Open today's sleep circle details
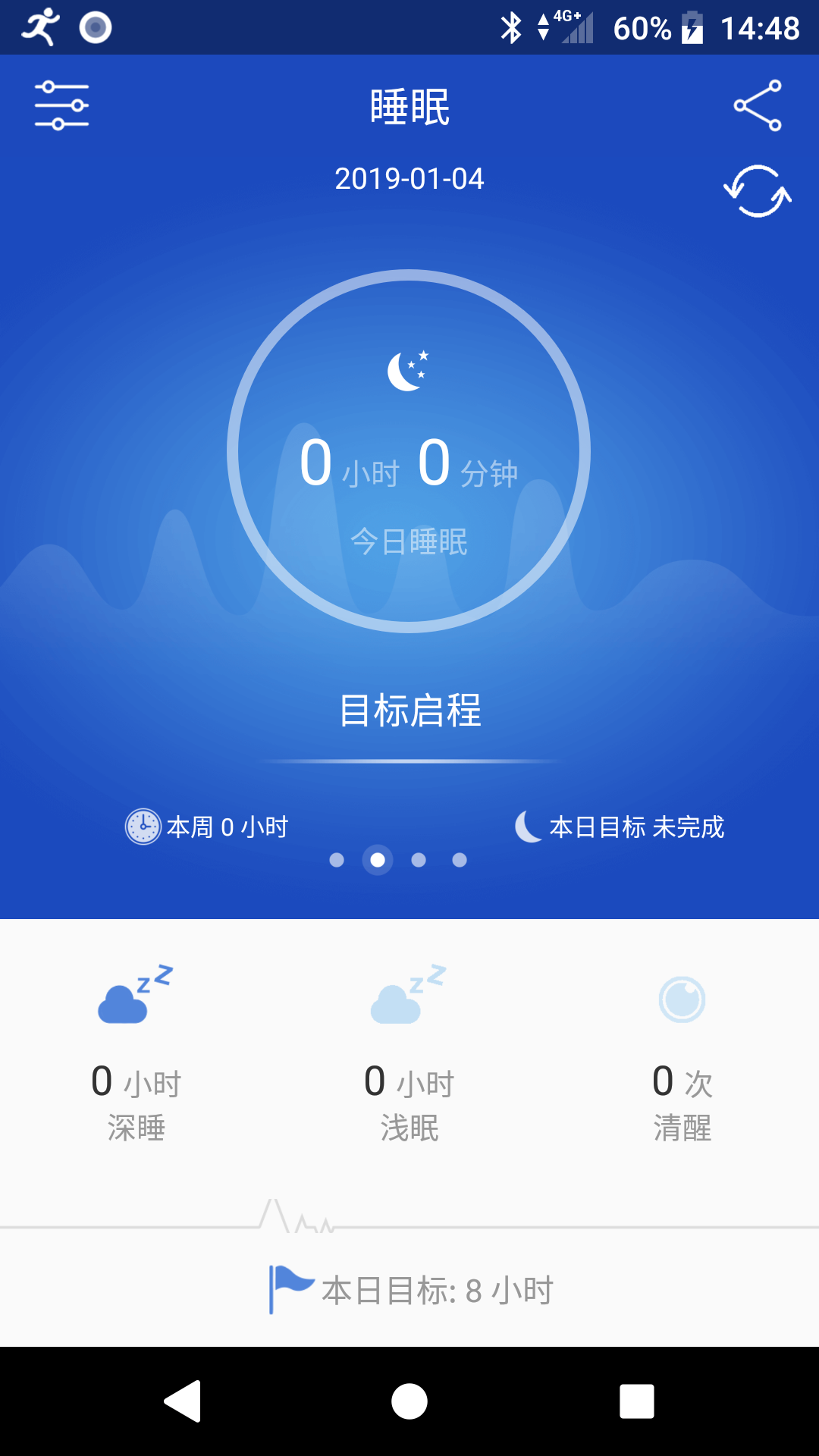This screenshot has width=819, height=1456. coord(409,451)
